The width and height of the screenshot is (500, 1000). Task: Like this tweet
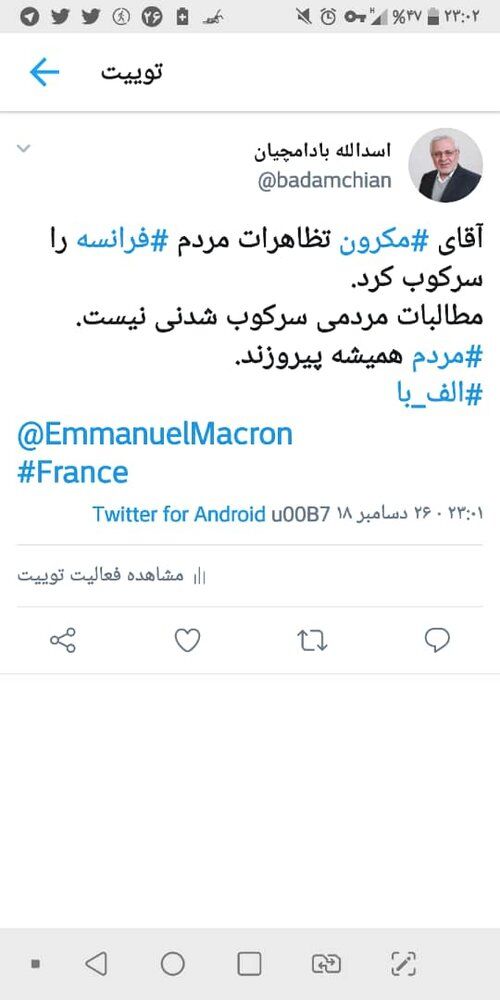coord(188,640)
